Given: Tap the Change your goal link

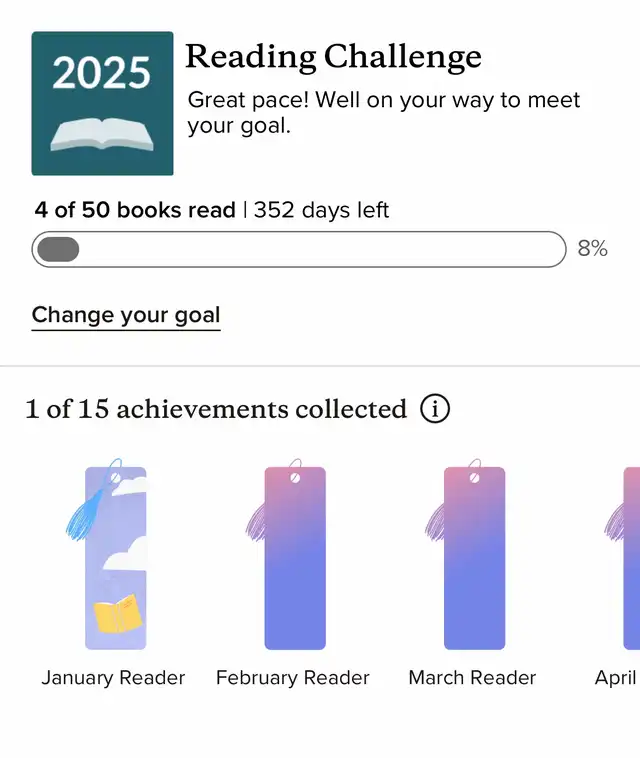Looking at the screenshot, I should click(x=126, y=315).
